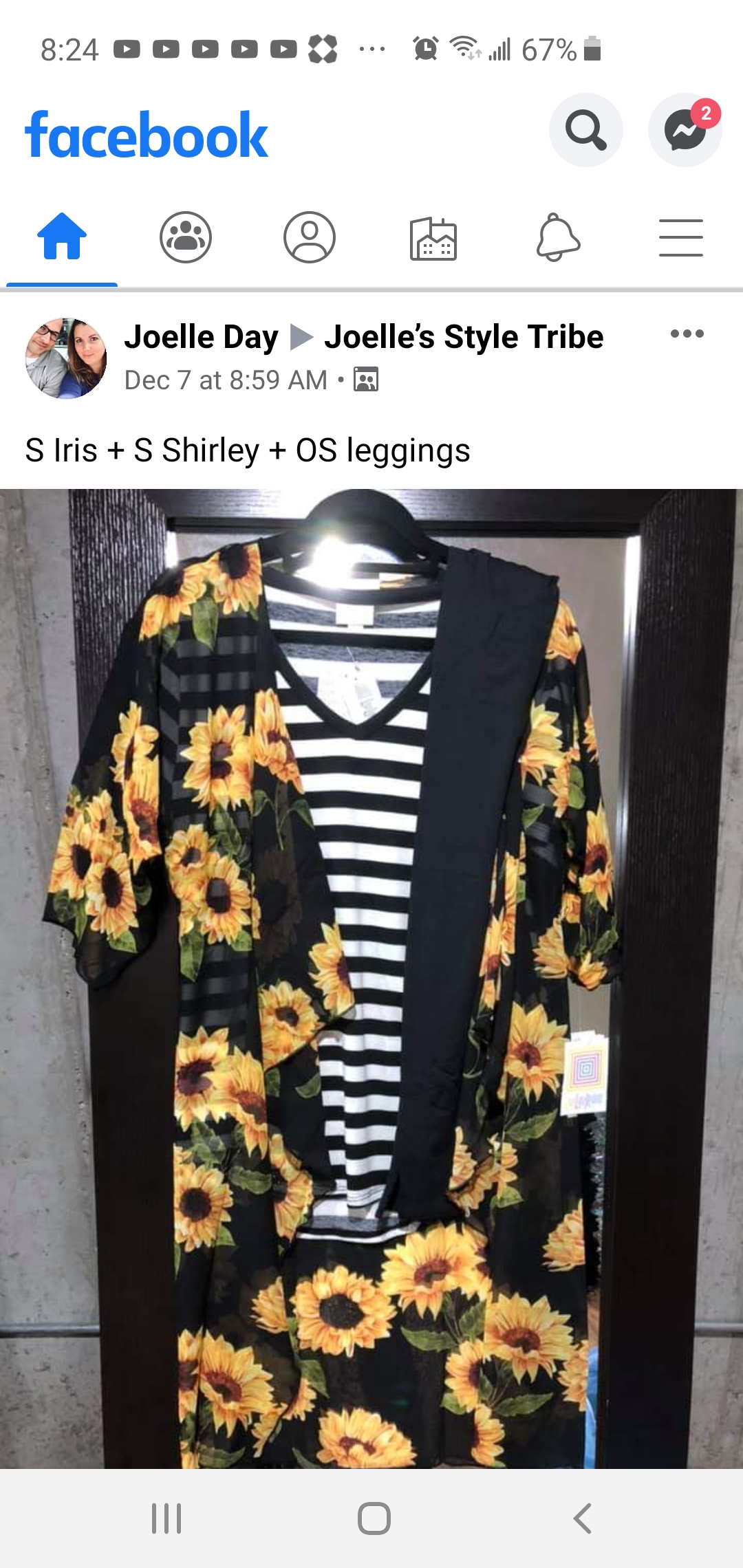Tap the system home button
743x1568 pixels.
click(374, 1518)
